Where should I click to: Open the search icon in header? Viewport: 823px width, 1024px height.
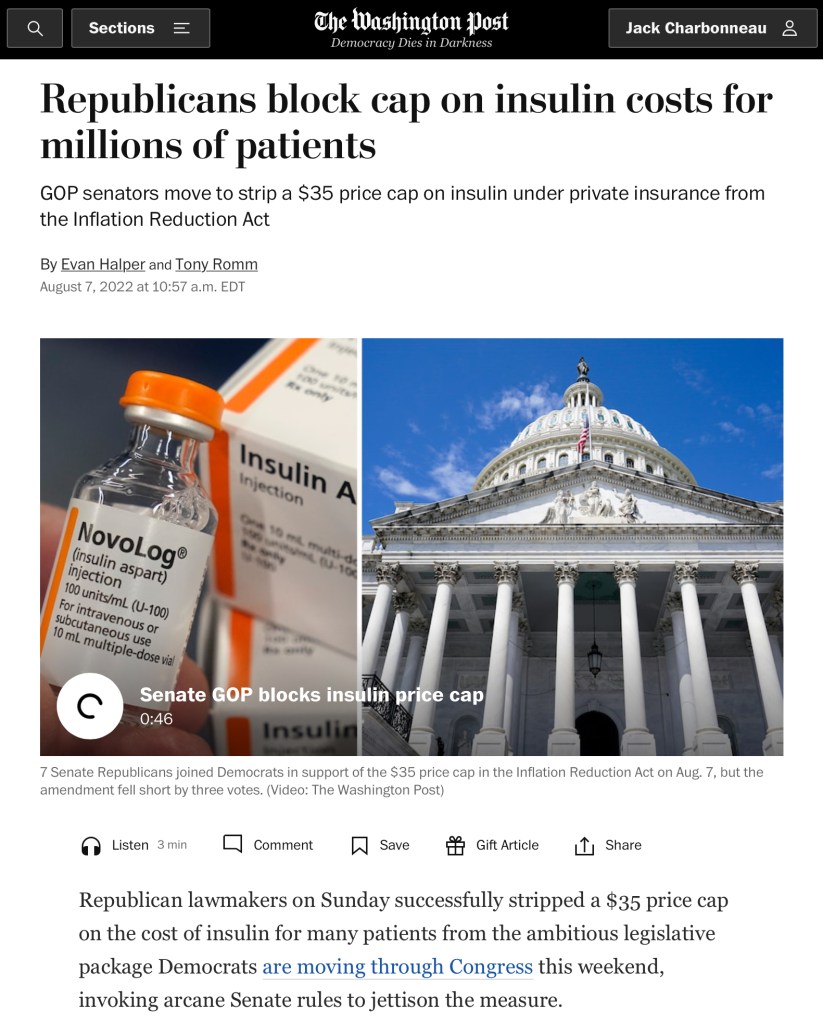point(35,28)
